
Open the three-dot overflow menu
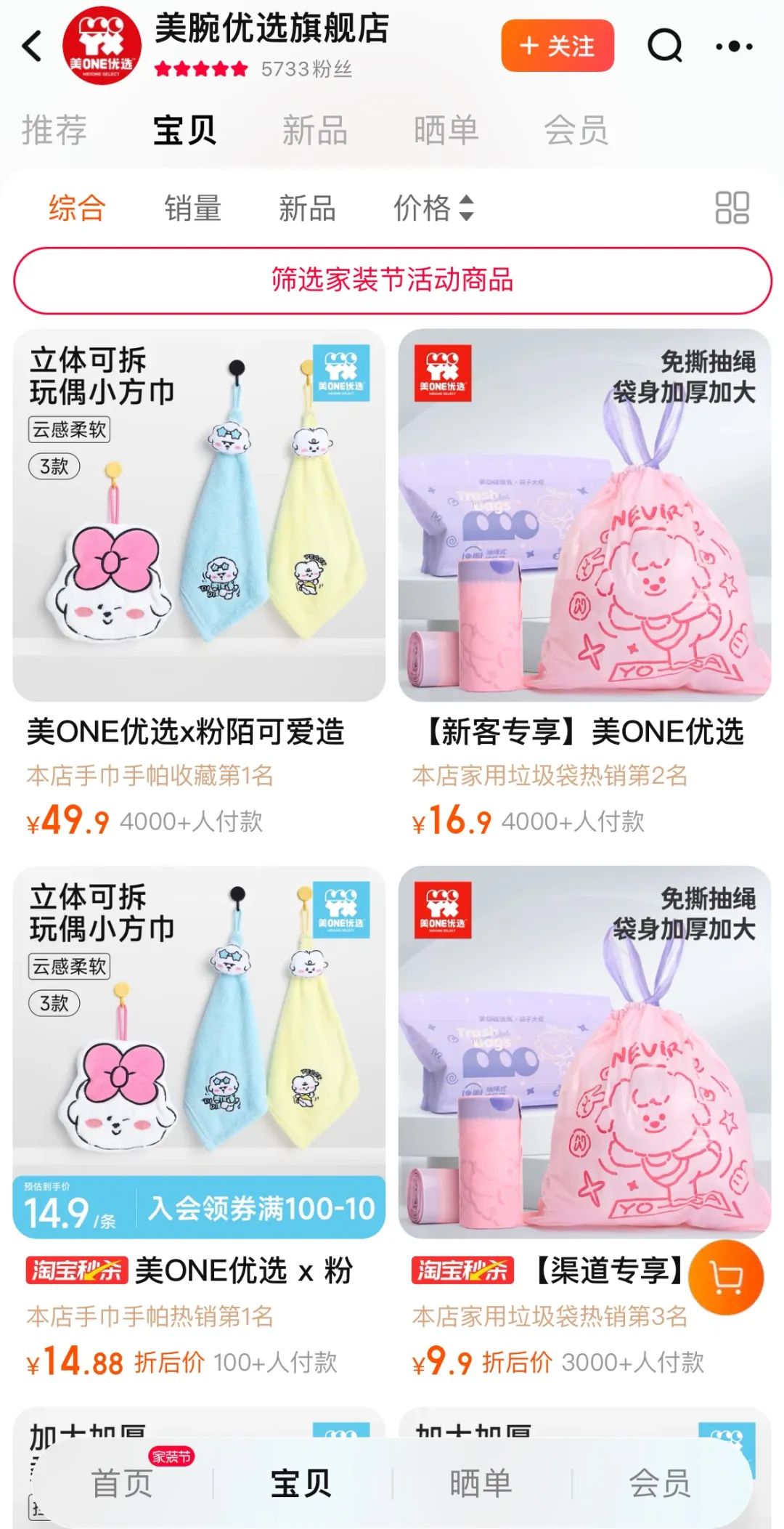point(733,46)
